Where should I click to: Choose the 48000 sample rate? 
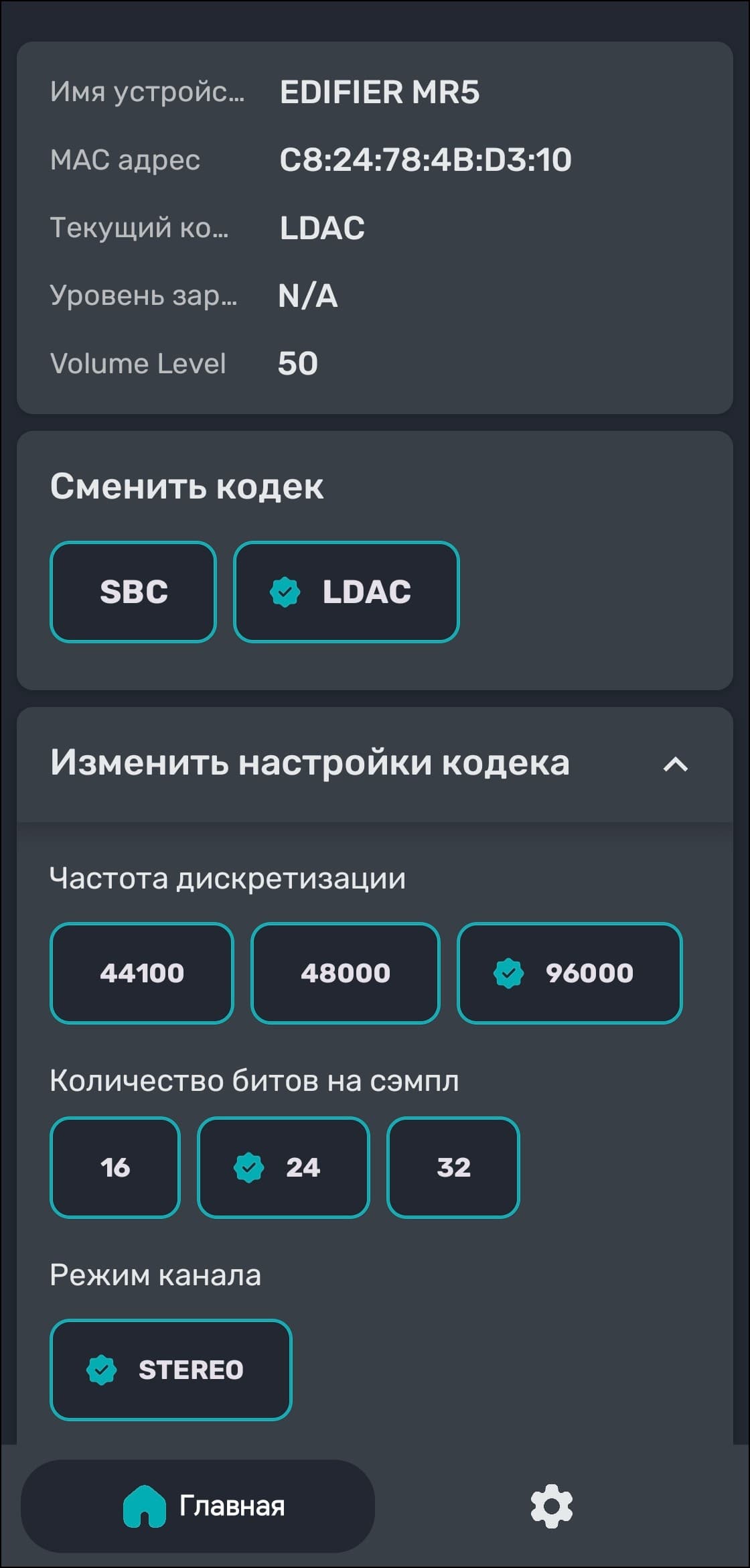(345, 973)
